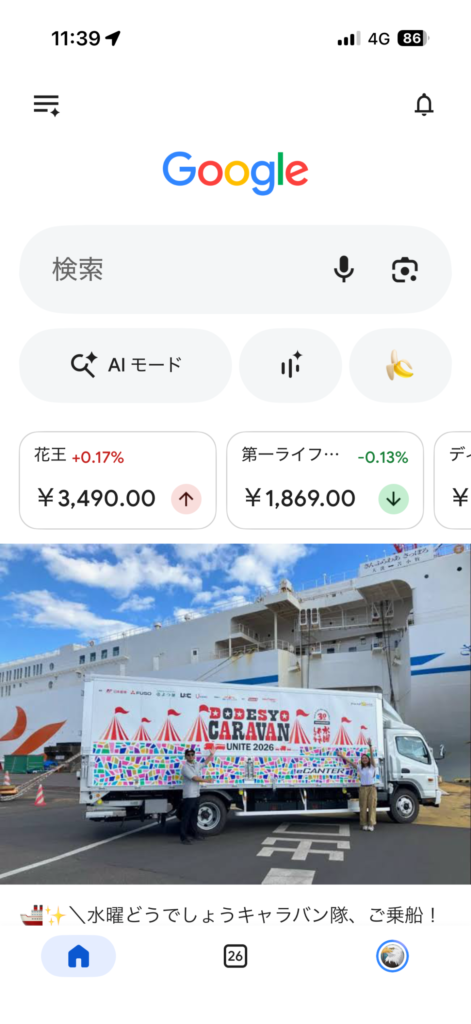Open the notifications bell

click(x=424, y=104)
